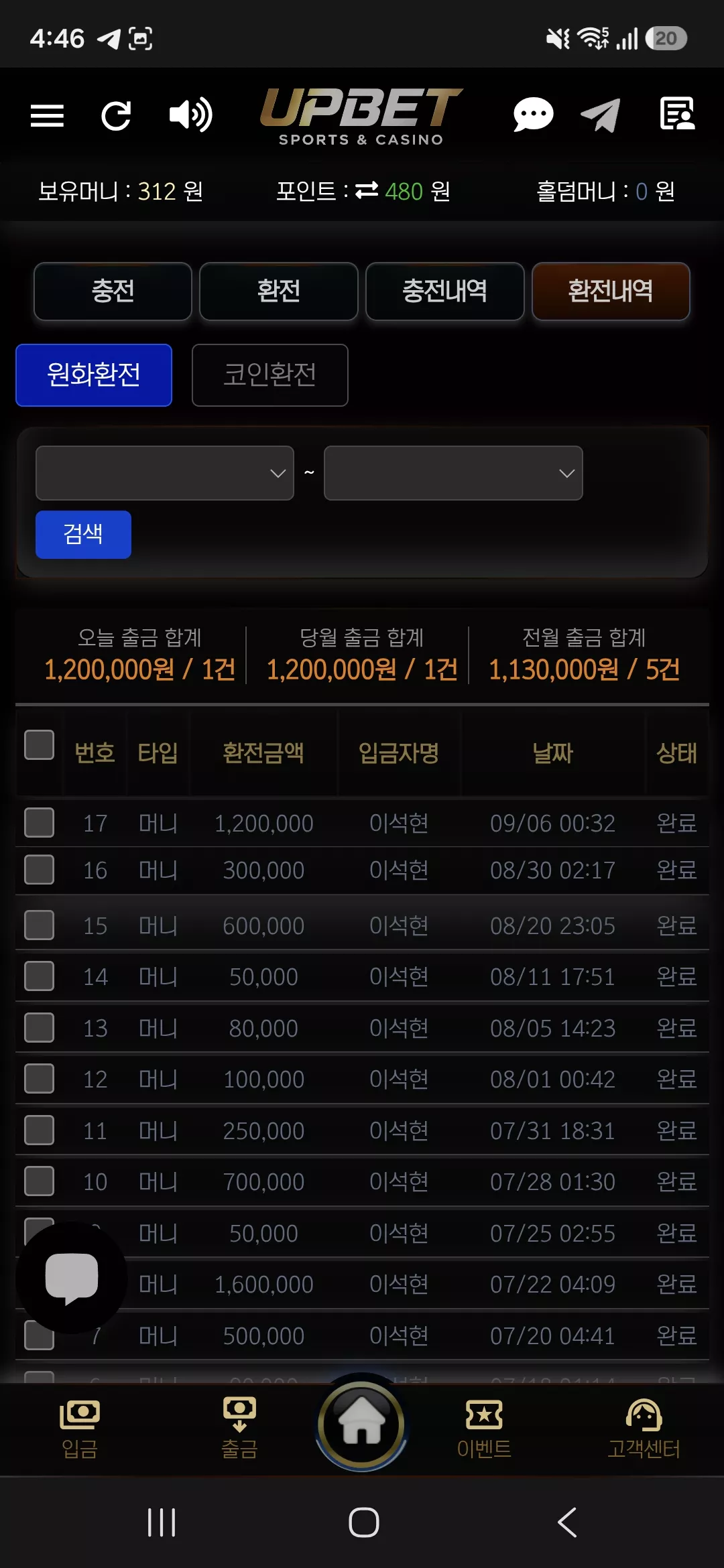Swap points using the arrows icon
Screen dimensions: 724x1568
point(367,191)
